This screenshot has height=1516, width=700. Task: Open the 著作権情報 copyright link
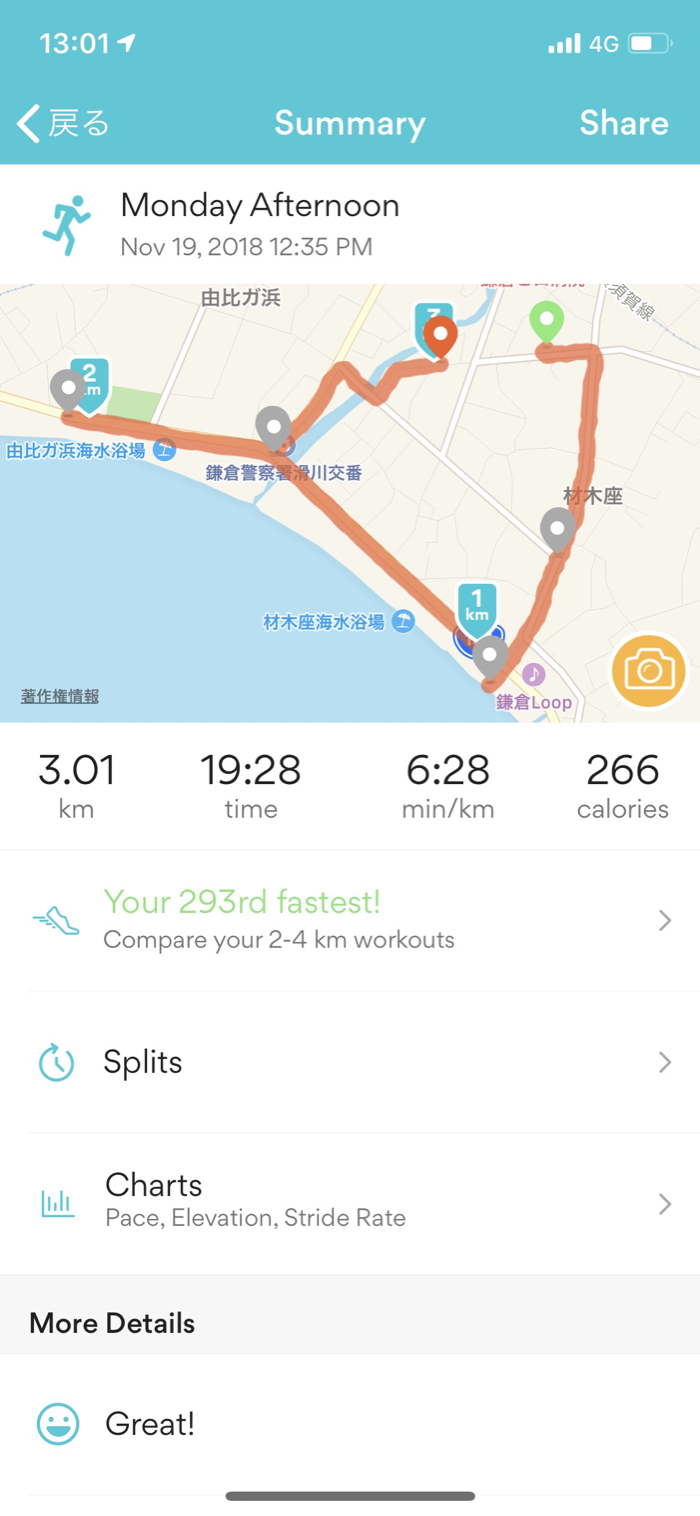[60, 697]
